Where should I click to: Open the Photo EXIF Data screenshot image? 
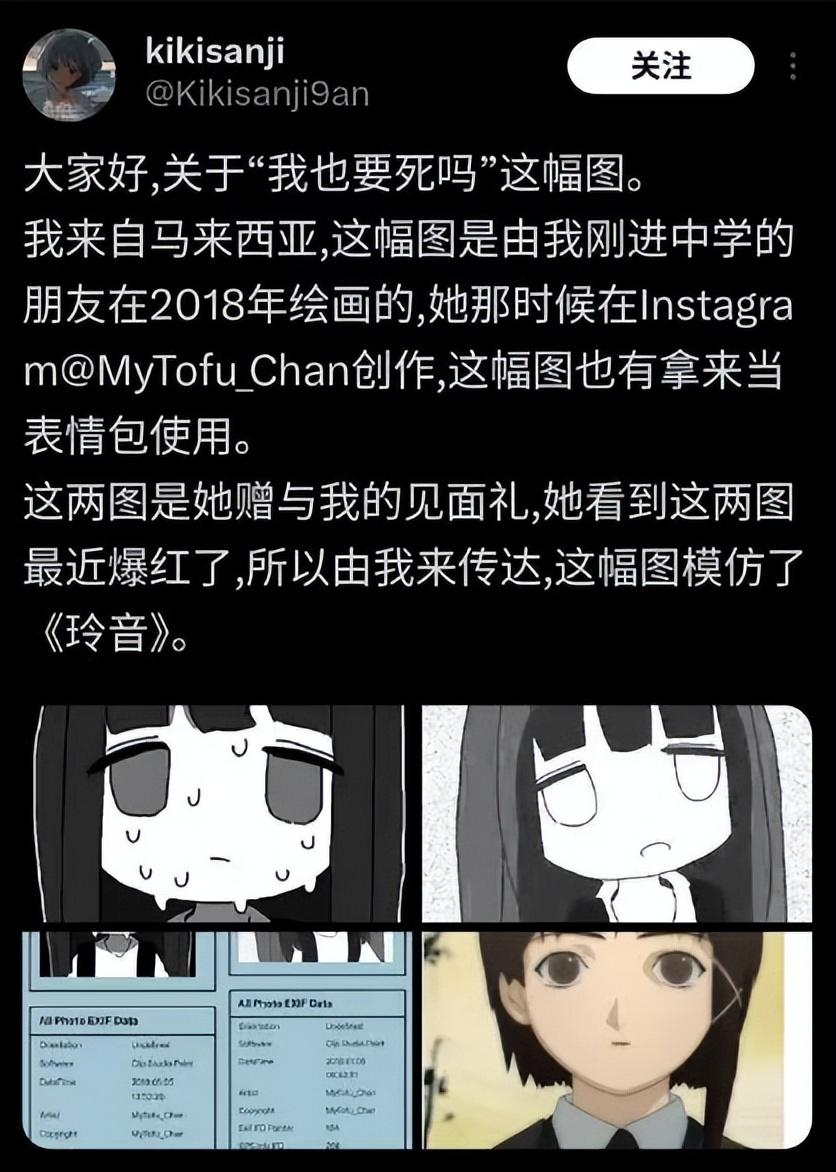click(220, 1040)
